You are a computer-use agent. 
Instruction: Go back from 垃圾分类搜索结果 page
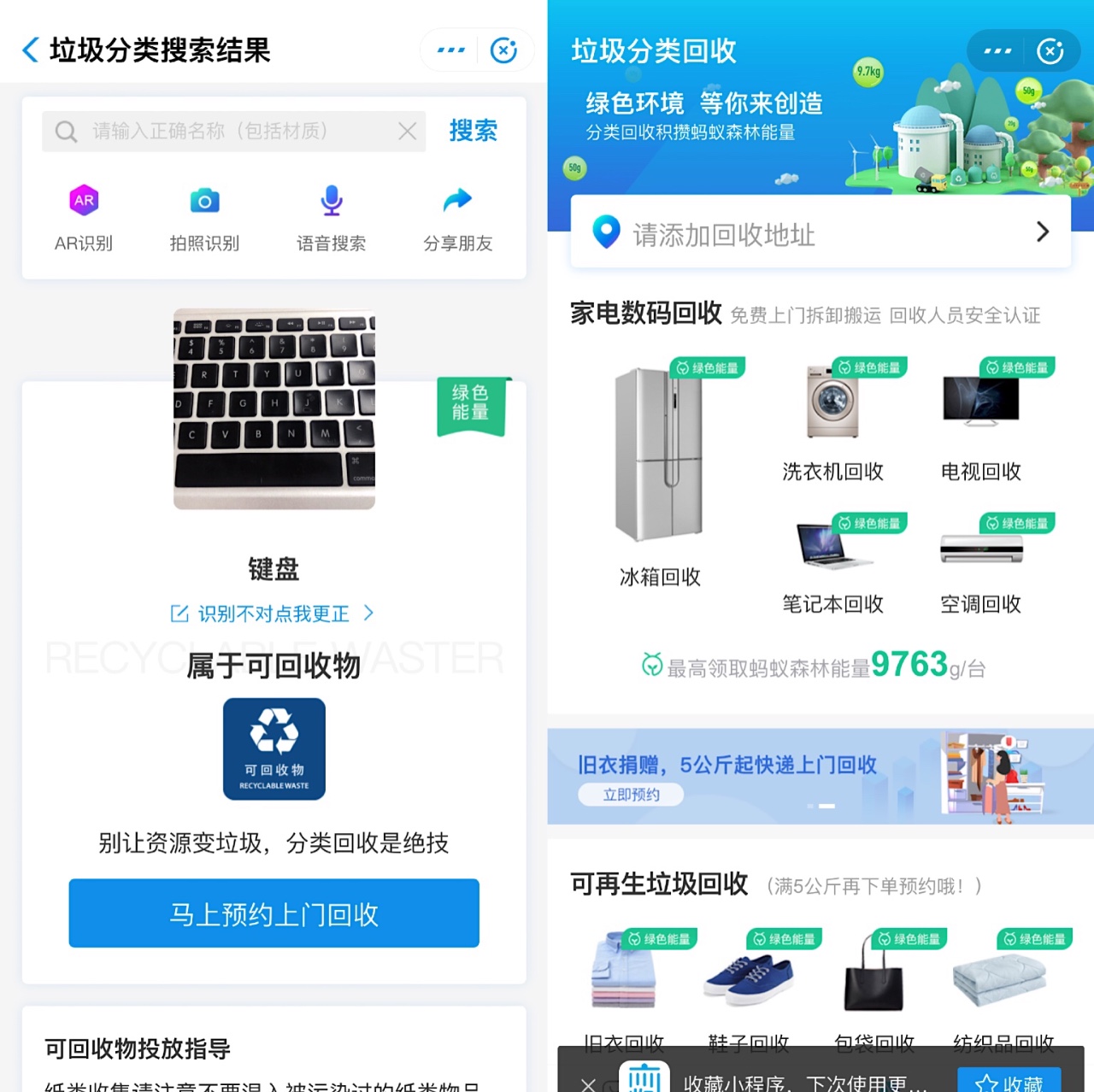click(31, 50)
